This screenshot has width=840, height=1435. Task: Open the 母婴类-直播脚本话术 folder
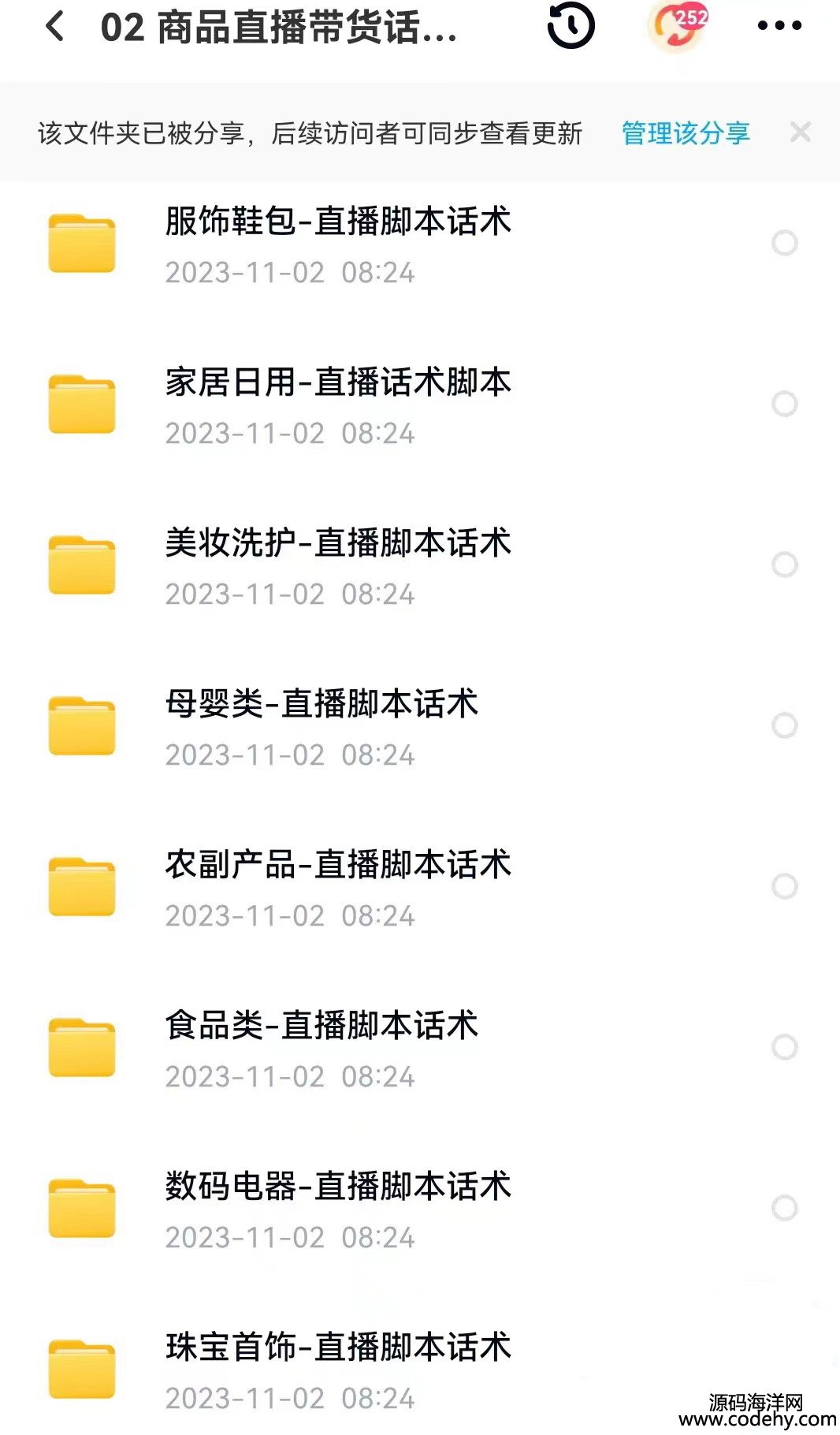pyautogui.click(x=420, y=727)
